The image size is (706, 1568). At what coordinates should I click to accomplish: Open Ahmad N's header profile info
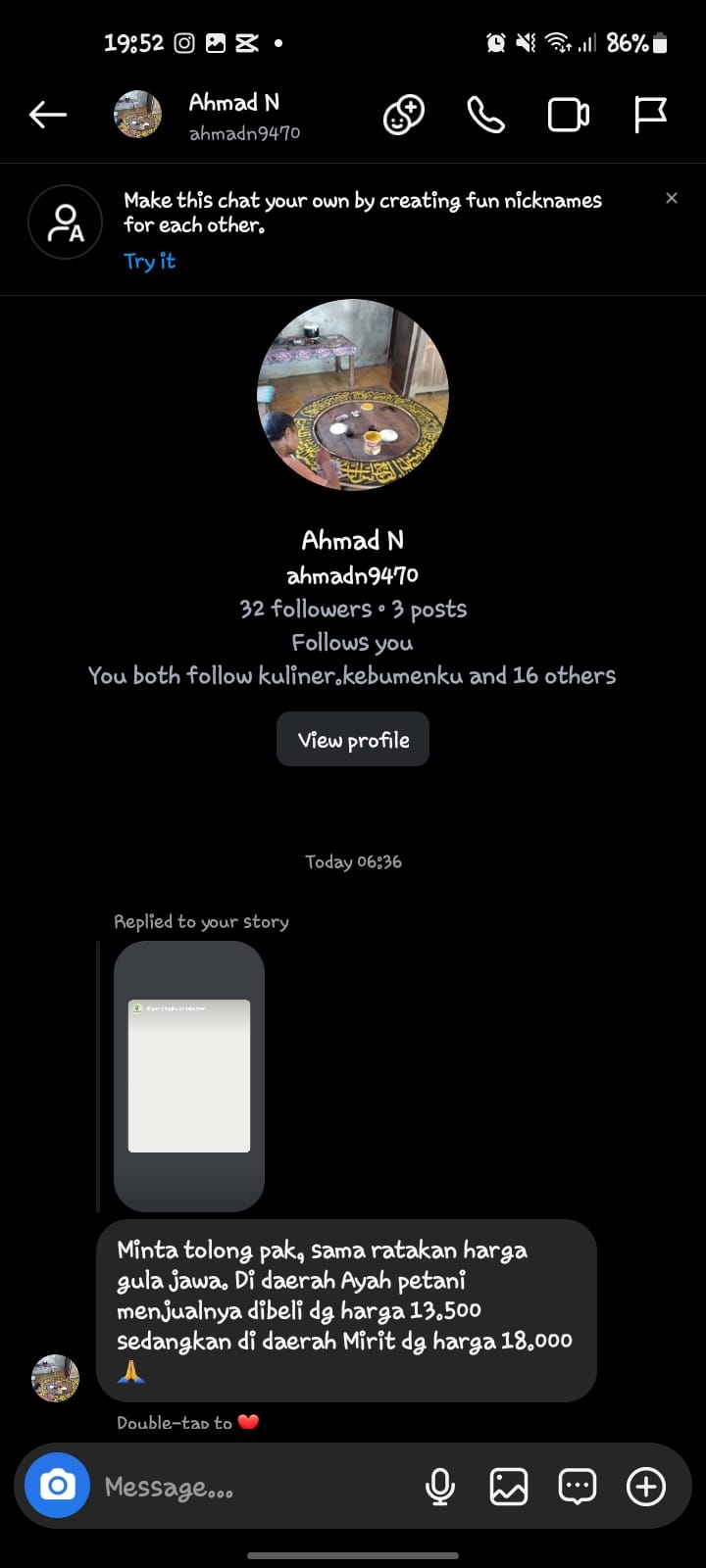(235, 115)
